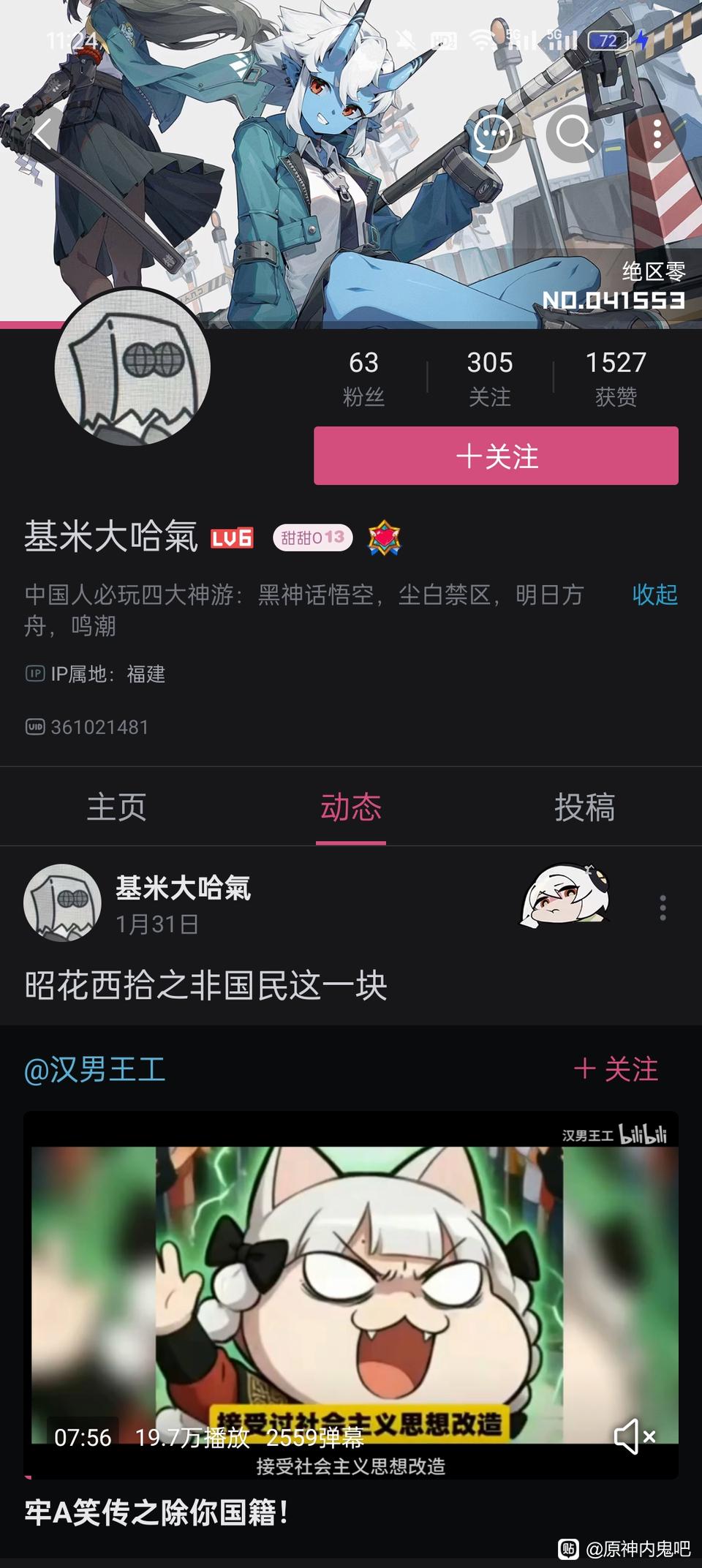Open the 绝区零 banner card NO.041553

(614, 287)
